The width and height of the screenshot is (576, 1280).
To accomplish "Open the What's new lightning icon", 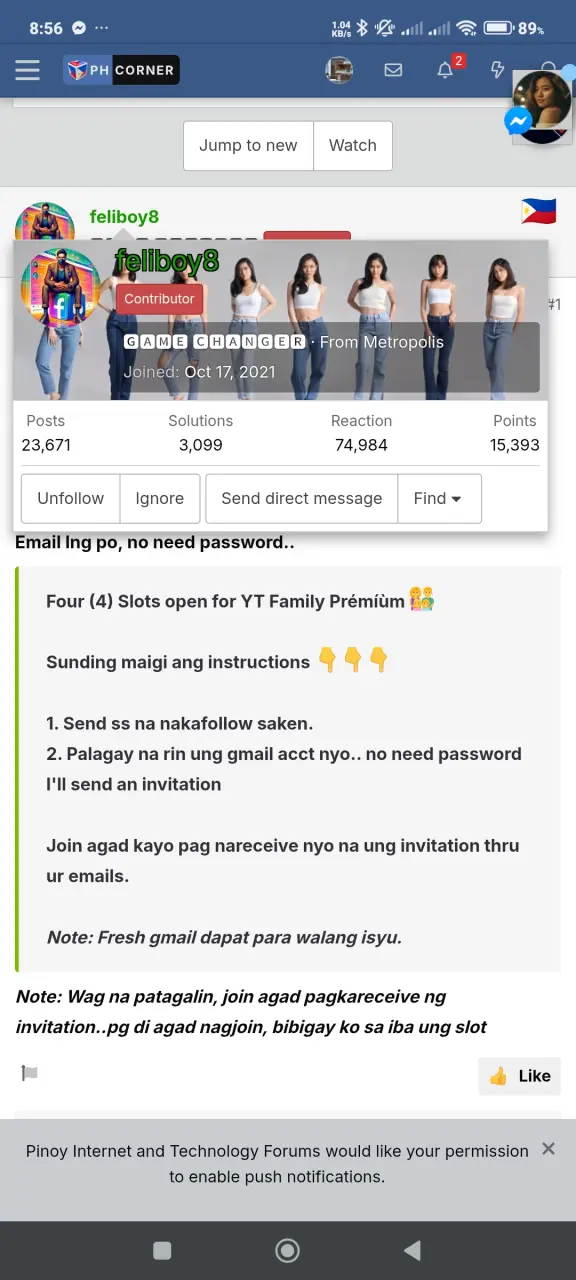I will tap(497, 70).
